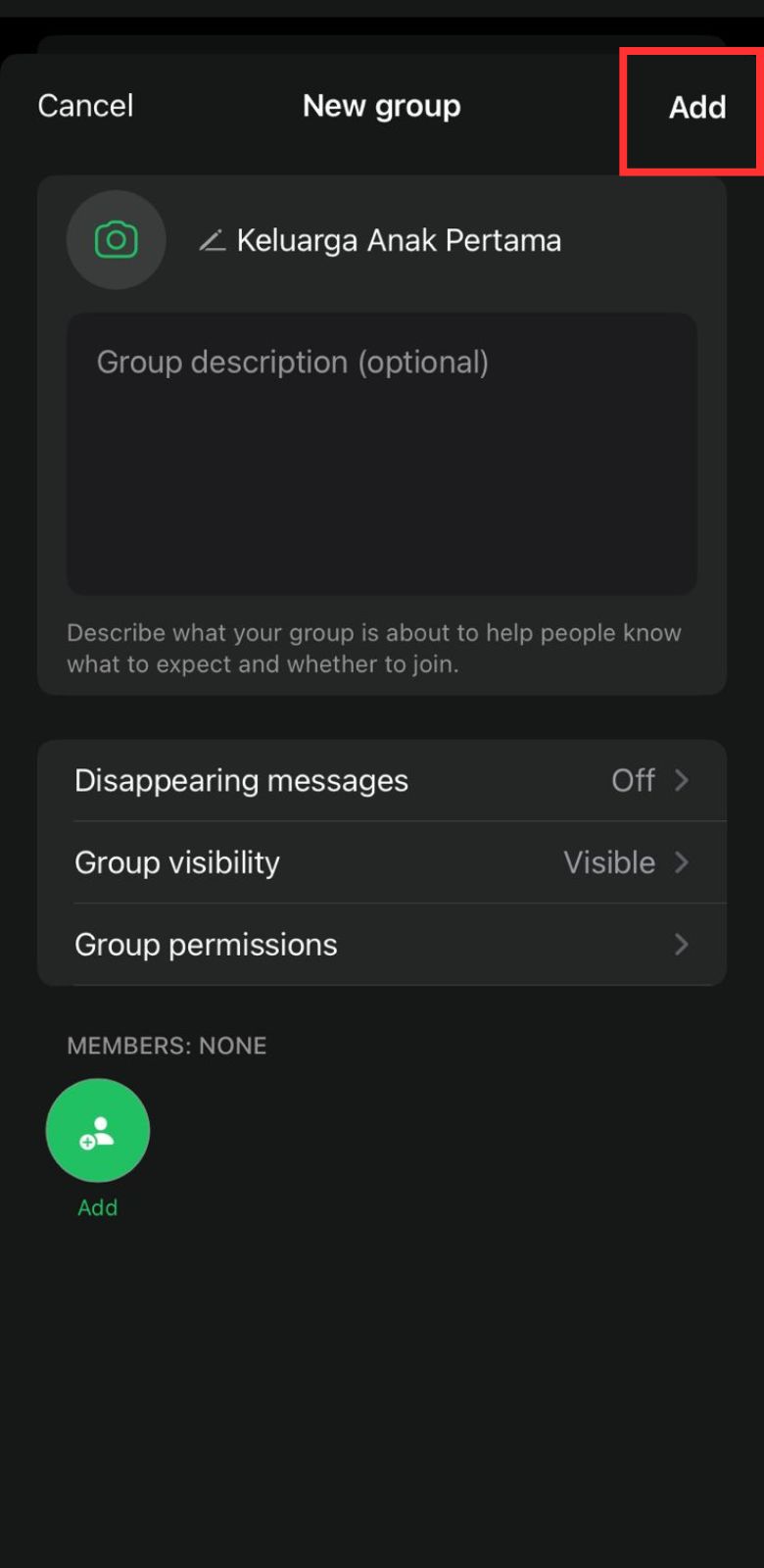Set a group photo via camera icon
The width and height of the screenshot is (764, 1568).
[116, 240]
